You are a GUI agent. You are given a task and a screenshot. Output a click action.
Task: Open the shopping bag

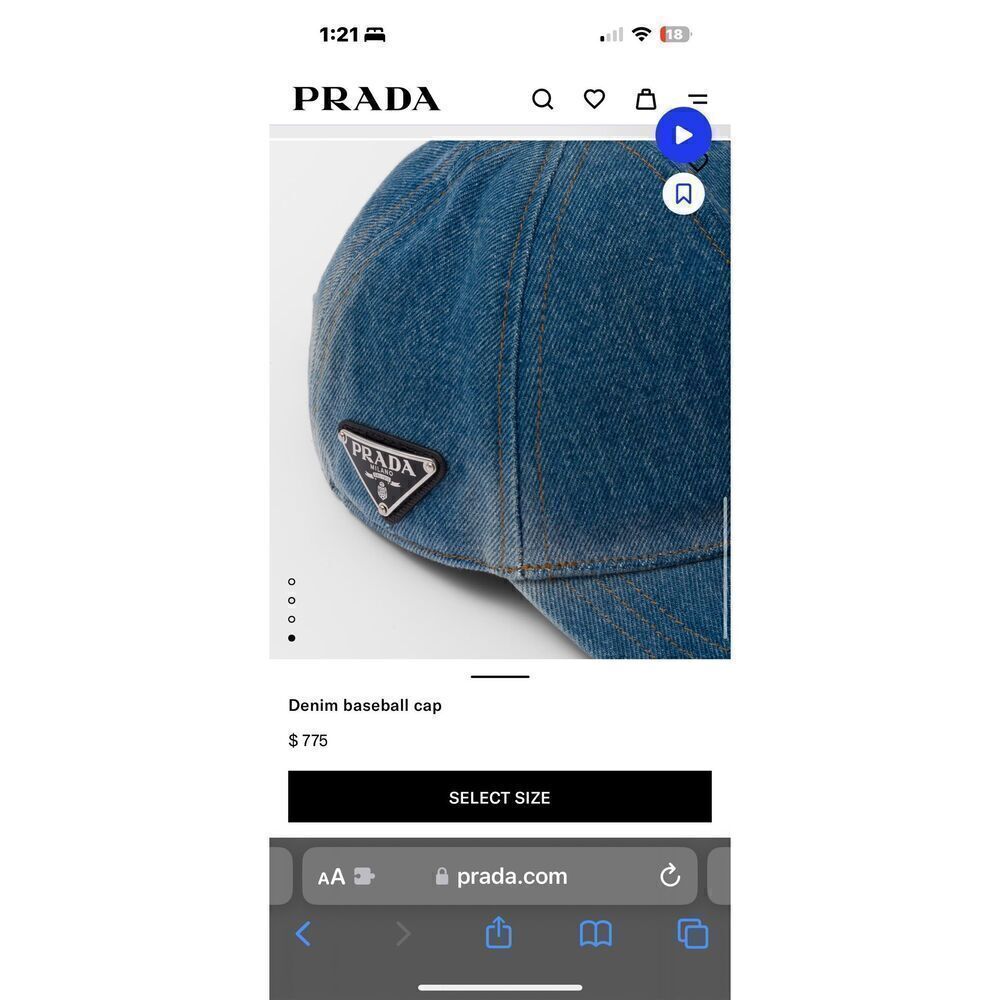coord(646,99)
